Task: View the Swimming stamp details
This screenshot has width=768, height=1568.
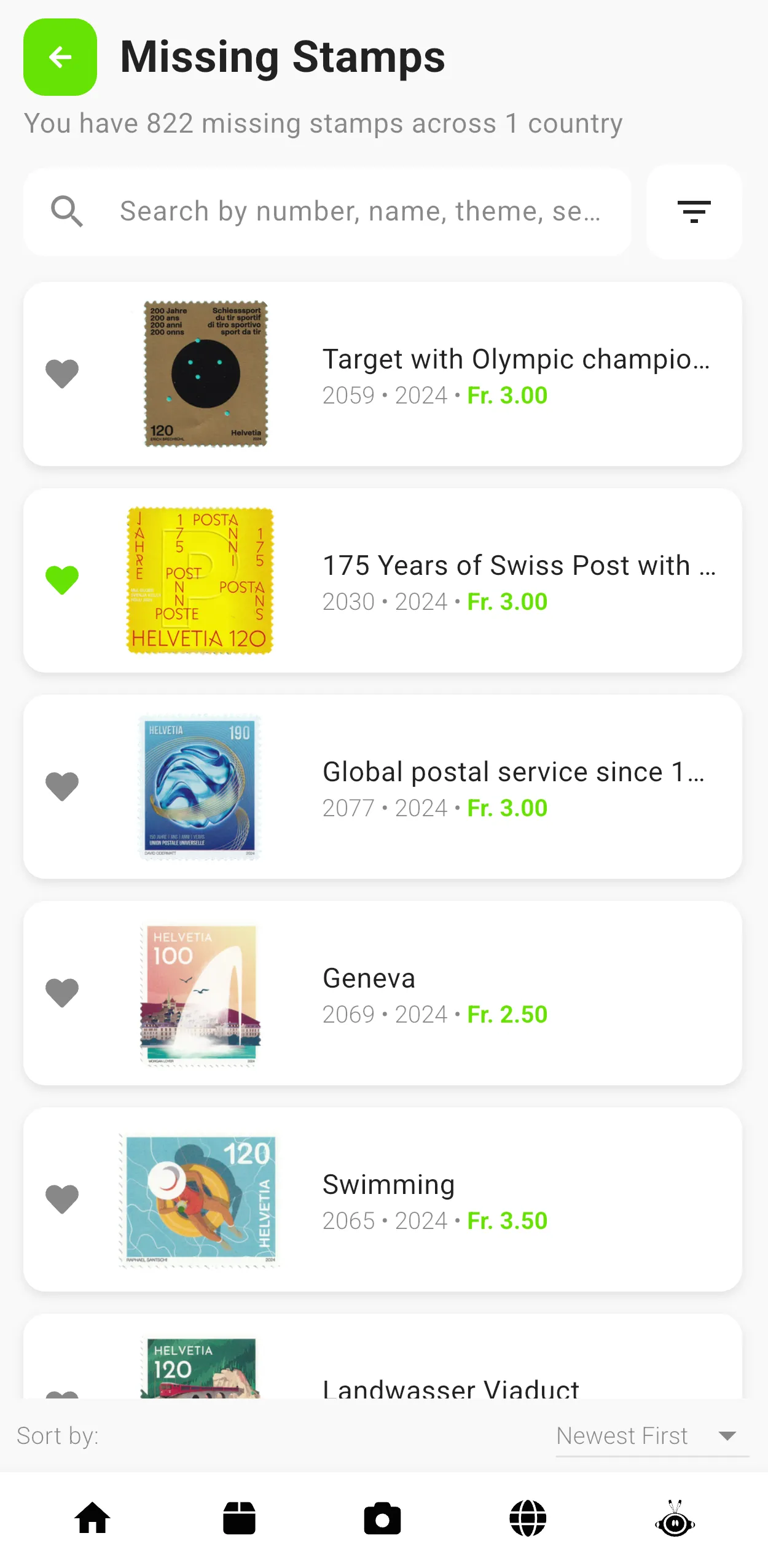Action: (x=516, y=1199)
